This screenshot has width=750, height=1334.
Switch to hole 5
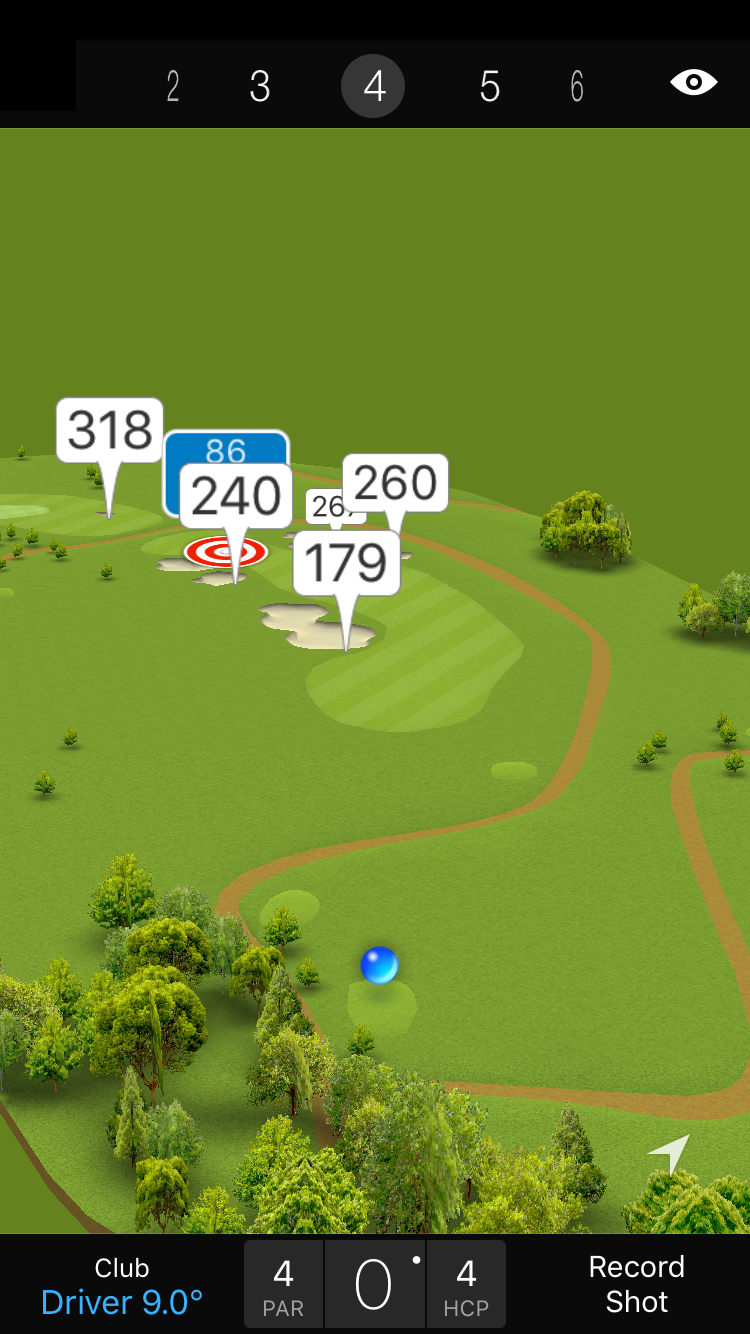point(489,87)
